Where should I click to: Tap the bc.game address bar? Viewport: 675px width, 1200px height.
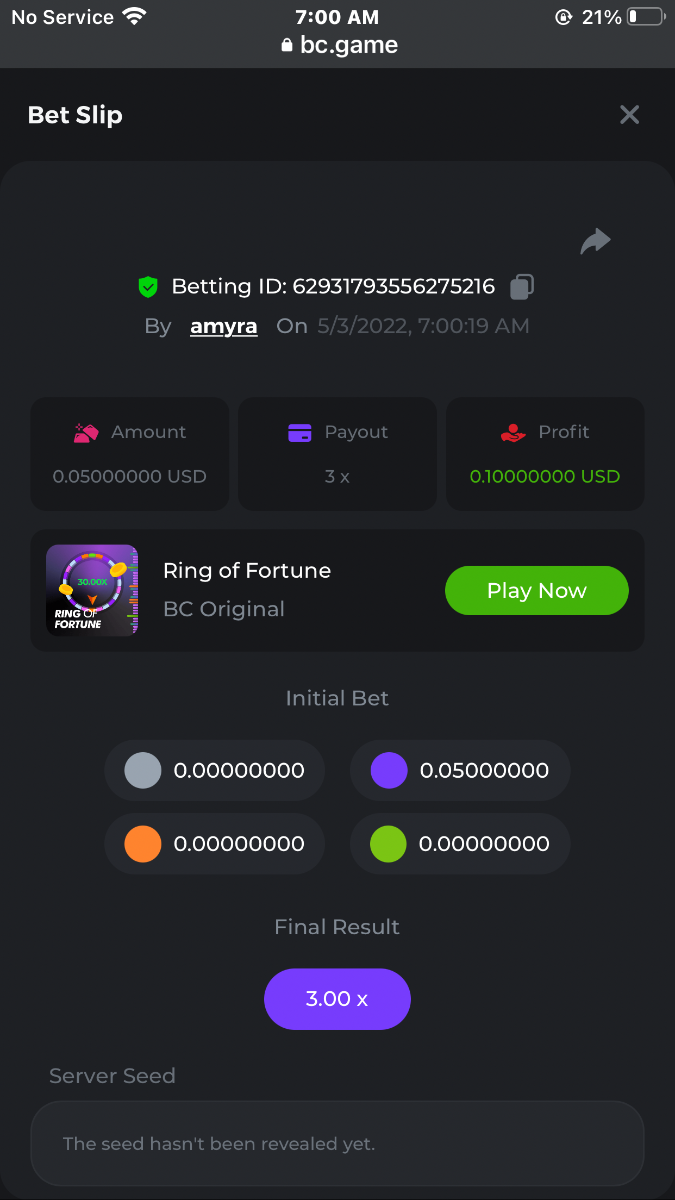(338, 44)
